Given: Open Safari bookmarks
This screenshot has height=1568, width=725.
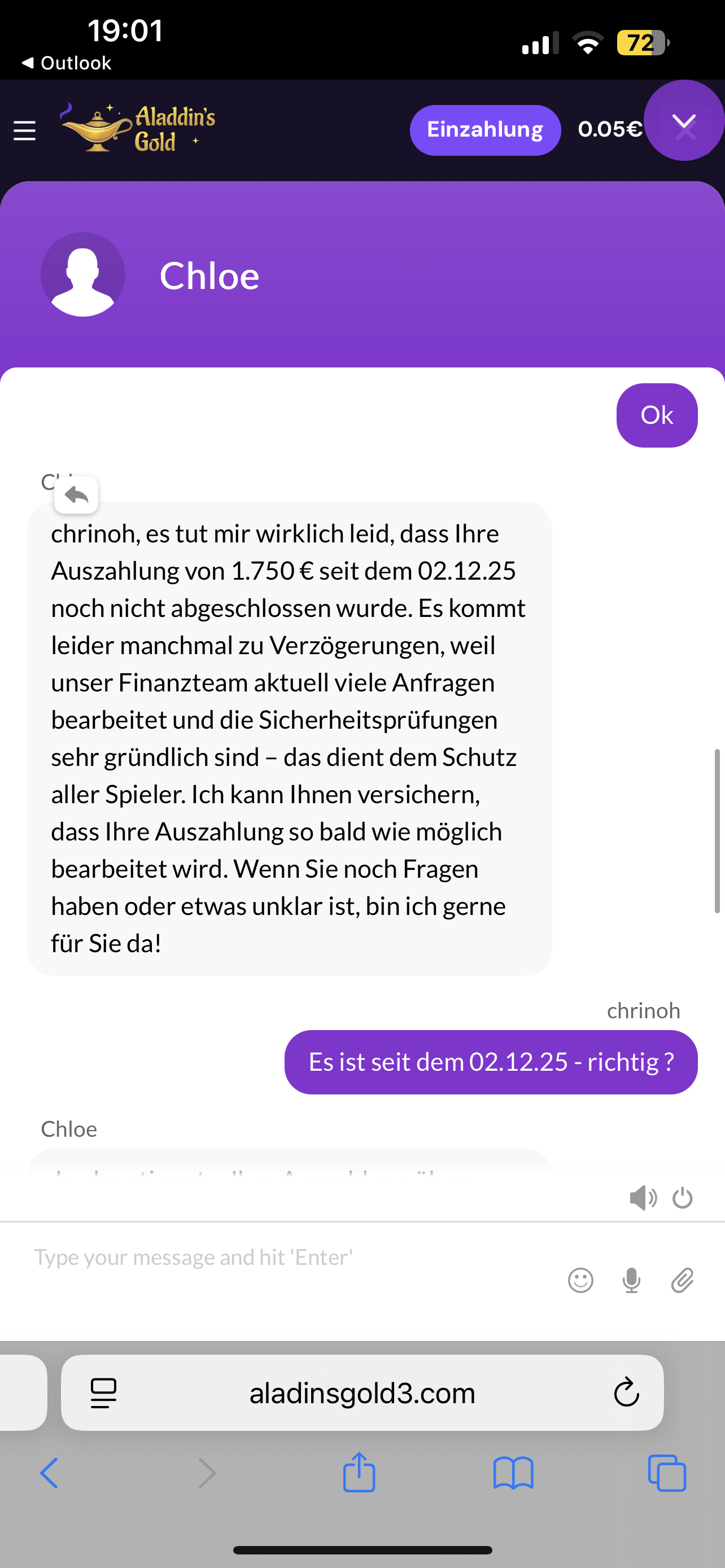Looking at the screenshot, I should (x=513, y=1474).
